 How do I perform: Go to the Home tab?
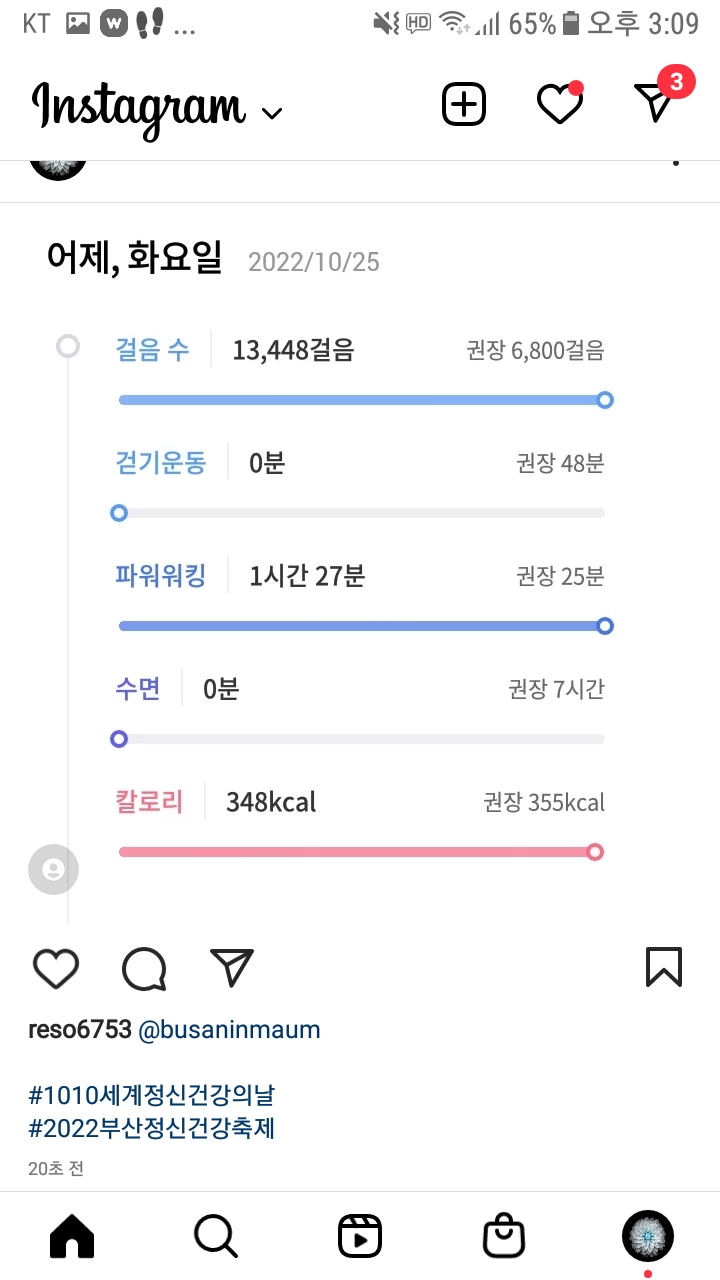click(72, 1238)
